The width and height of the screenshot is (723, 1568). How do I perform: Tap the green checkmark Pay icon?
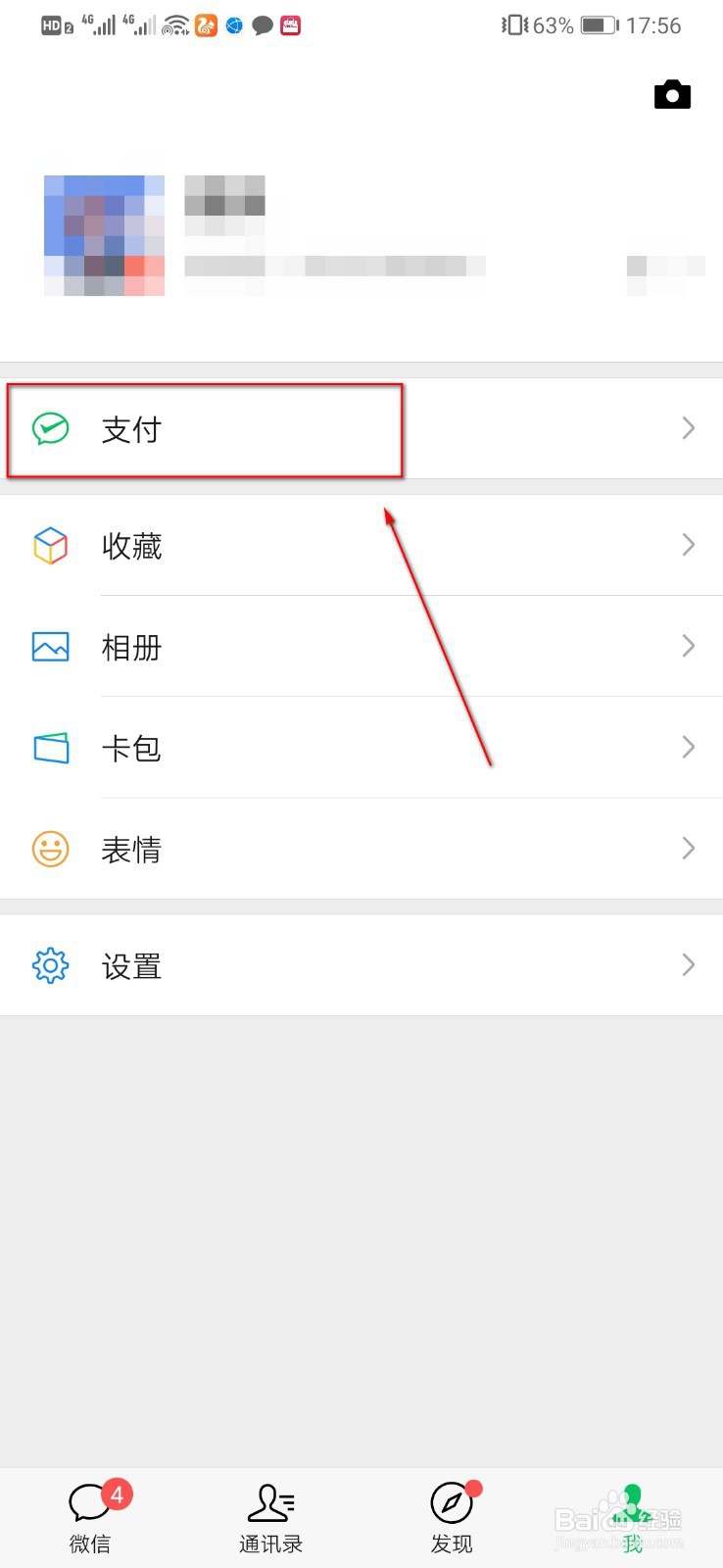point(50,428)
